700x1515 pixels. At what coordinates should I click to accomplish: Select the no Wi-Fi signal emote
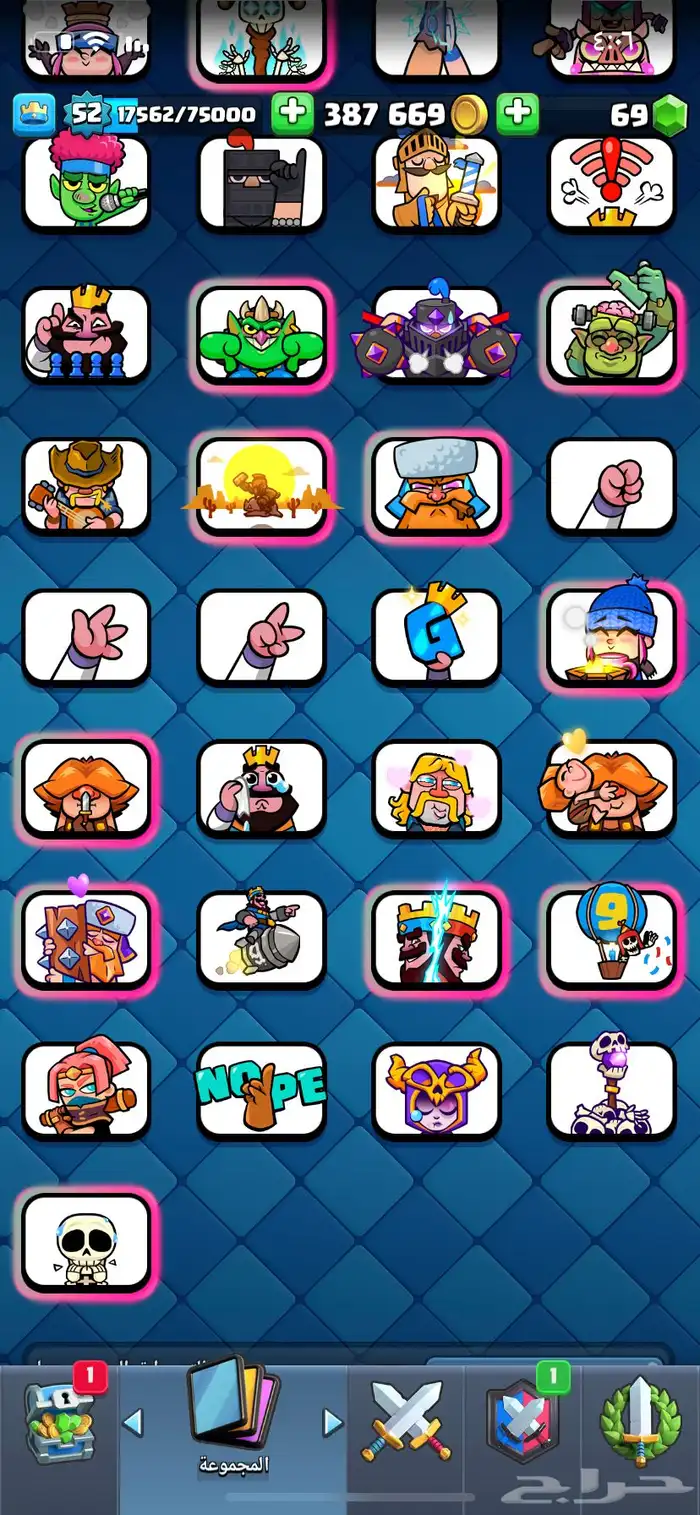(611, 183)
